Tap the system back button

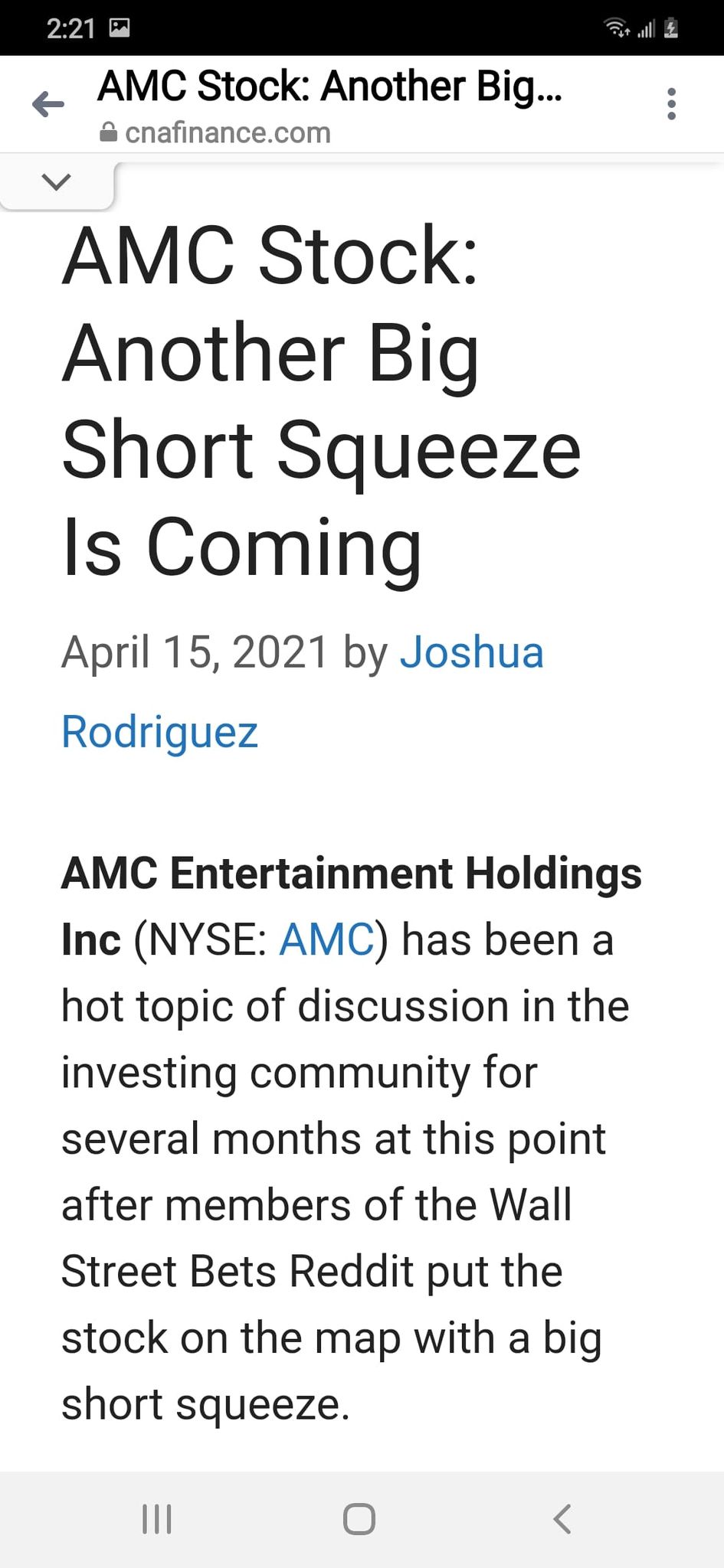coord(562,1519)
